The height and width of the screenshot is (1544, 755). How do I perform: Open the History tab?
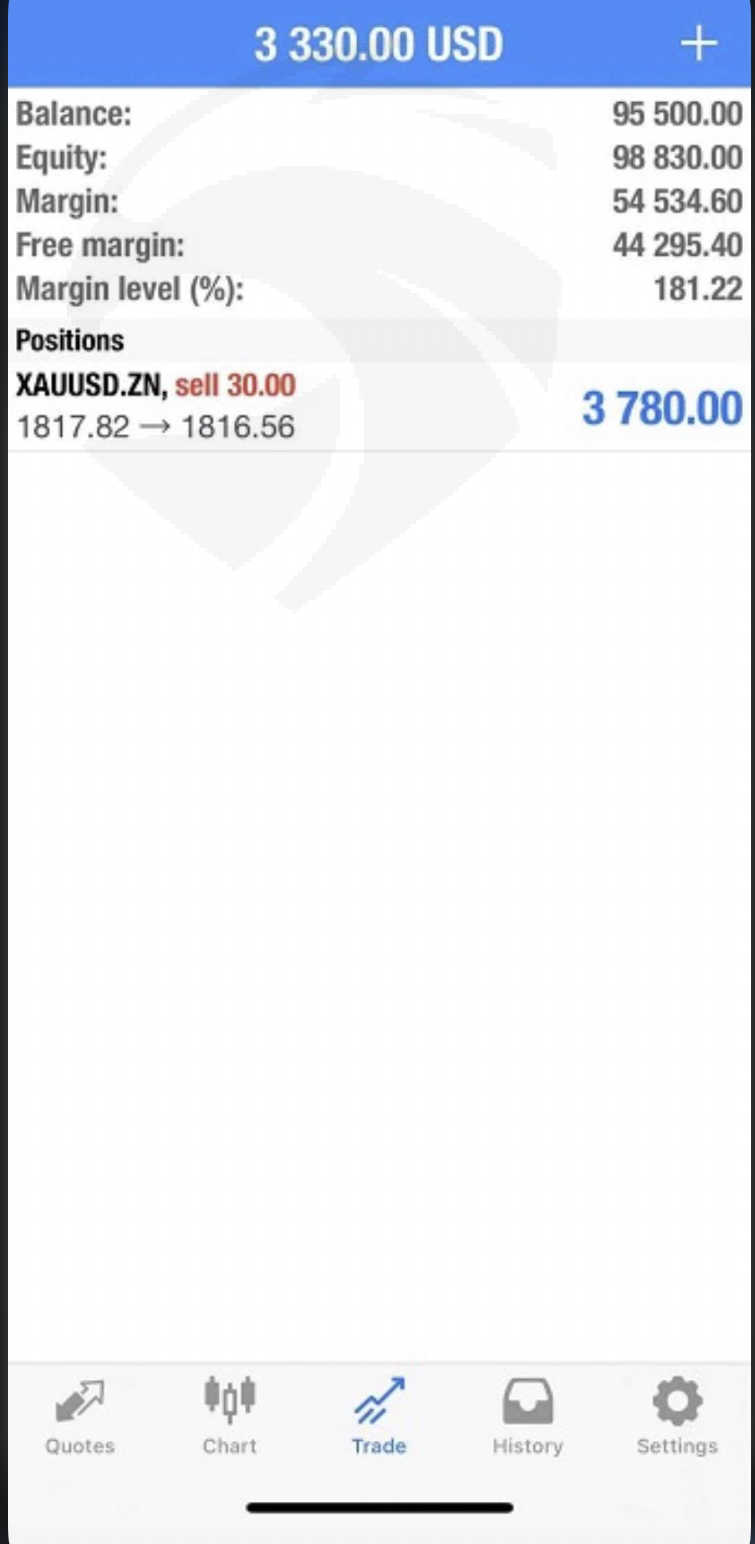[528, 1416]
